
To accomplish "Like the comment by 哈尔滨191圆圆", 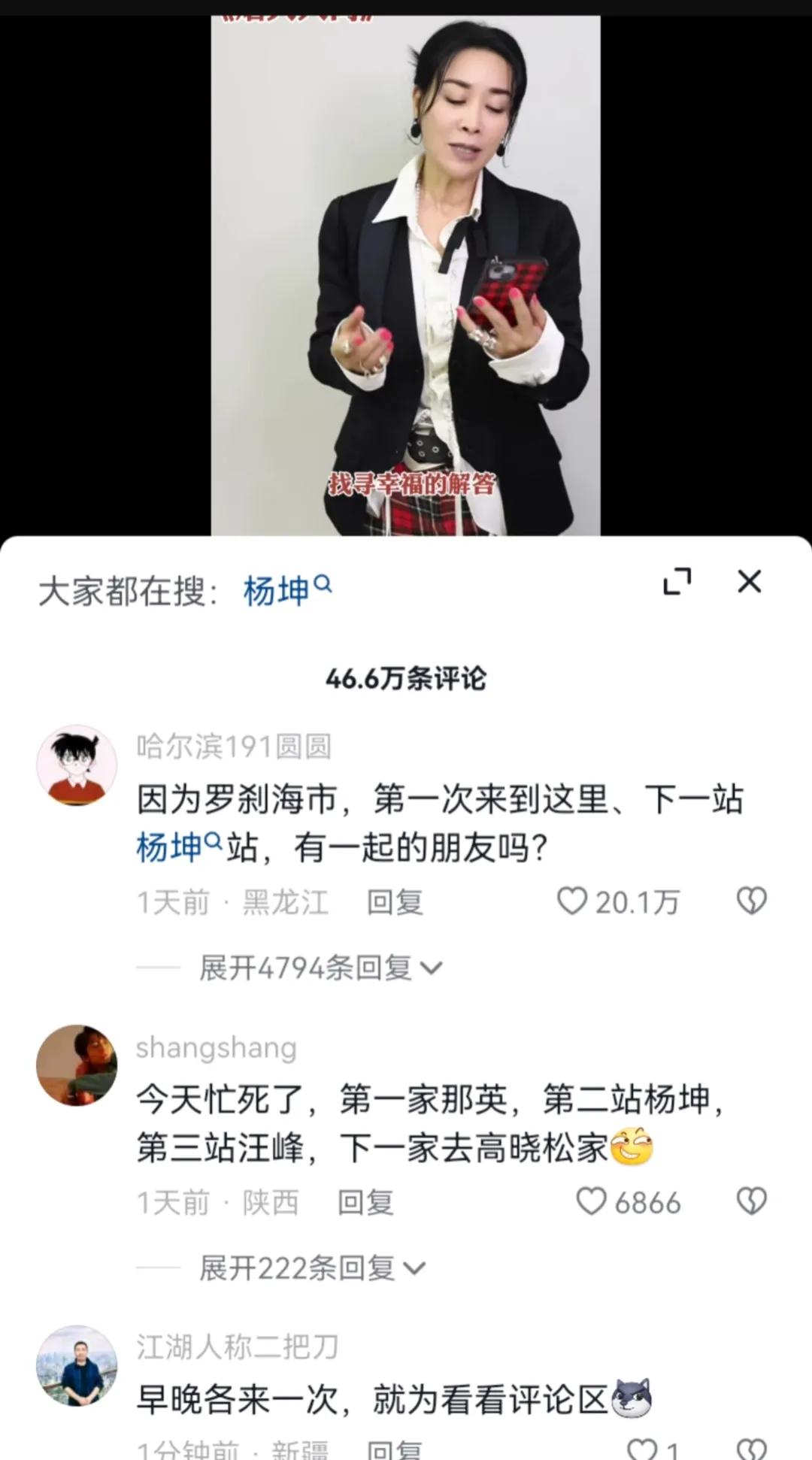I will [572, 901].
